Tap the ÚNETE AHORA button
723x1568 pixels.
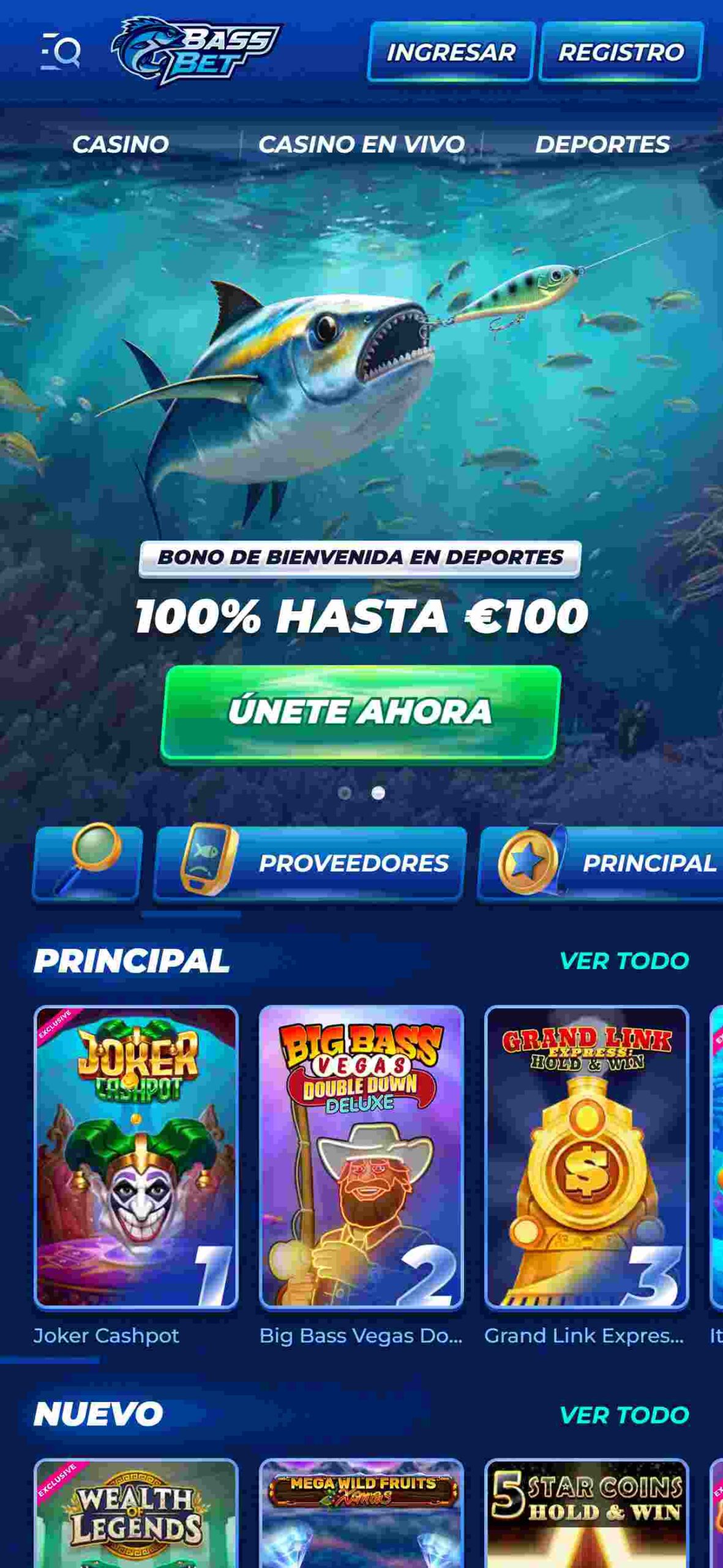click(361, 712)
